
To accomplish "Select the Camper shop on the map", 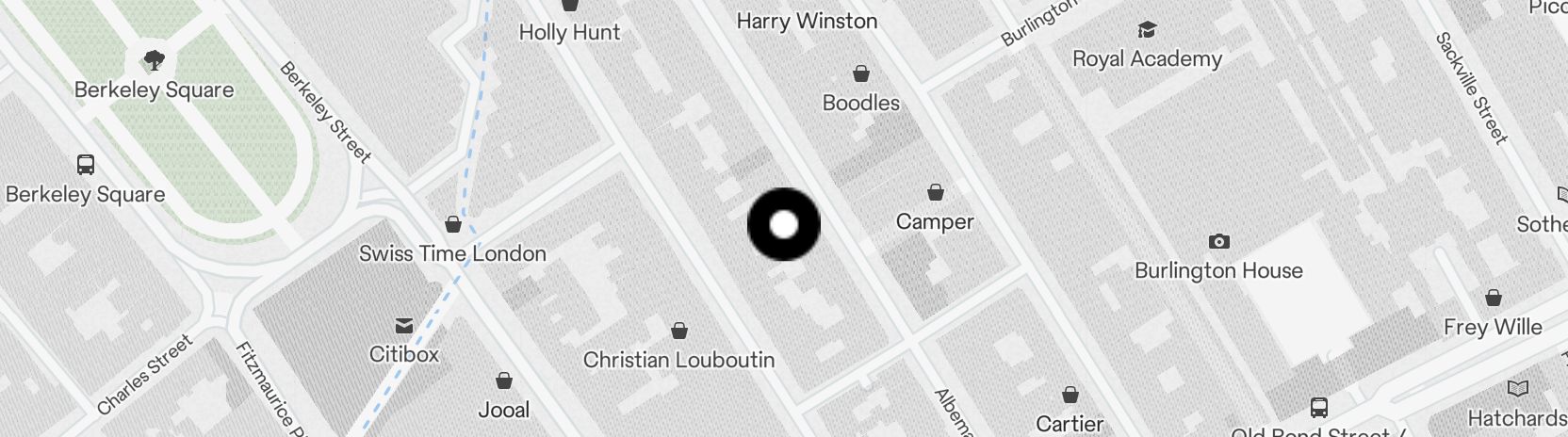I will 935,193.
